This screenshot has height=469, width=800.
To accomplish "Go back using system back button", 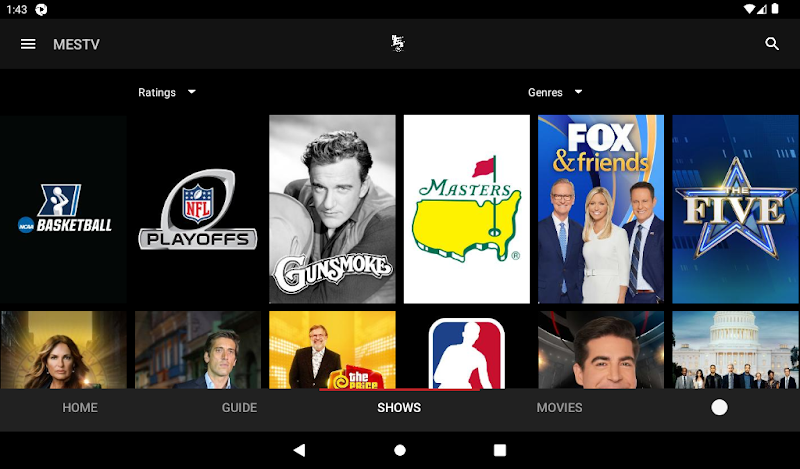I will 299,450.
